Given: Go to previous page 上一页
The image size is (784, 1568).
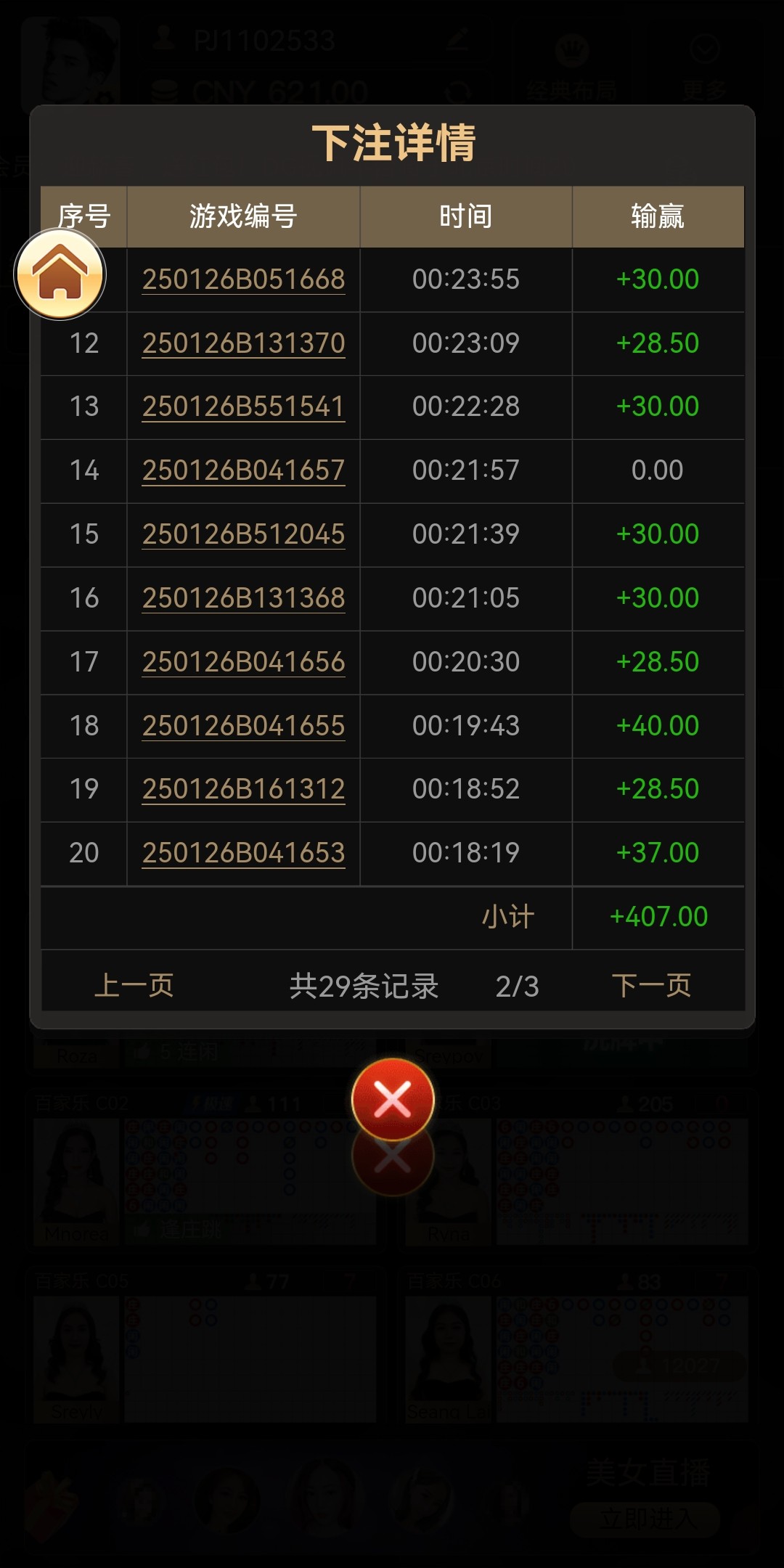Looking at the screenshot, I should click(134, 986).
